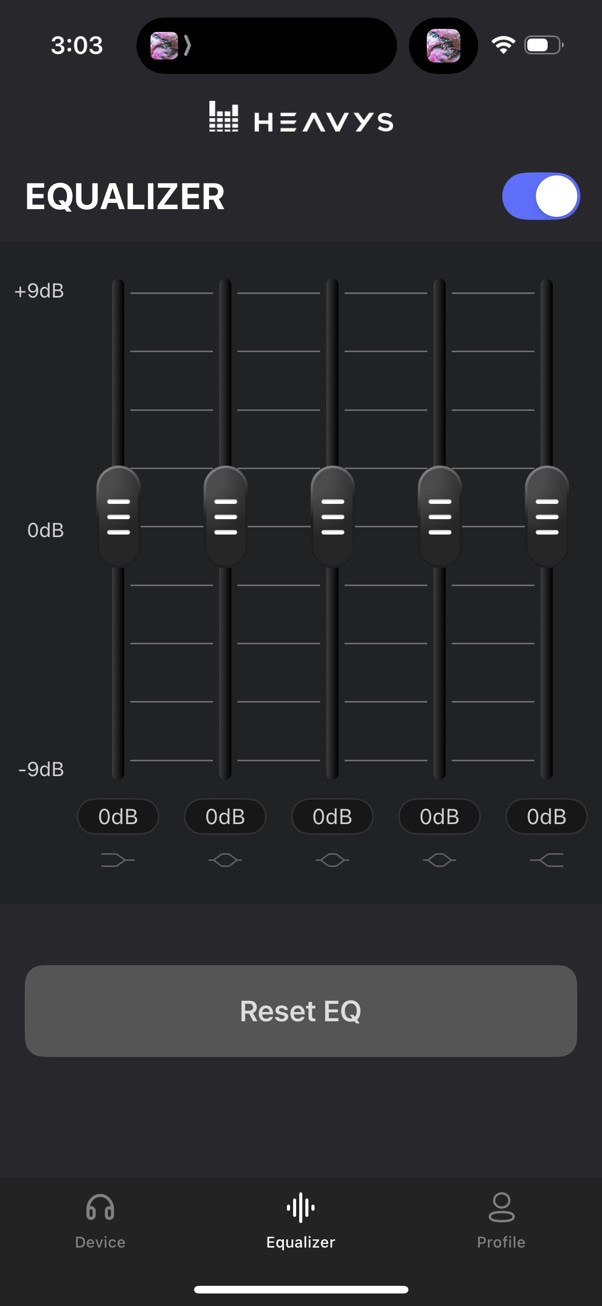This screenshot has height=1306, width=602.
Task: Tap the second band slider handle
Action: tap(225, 517)
